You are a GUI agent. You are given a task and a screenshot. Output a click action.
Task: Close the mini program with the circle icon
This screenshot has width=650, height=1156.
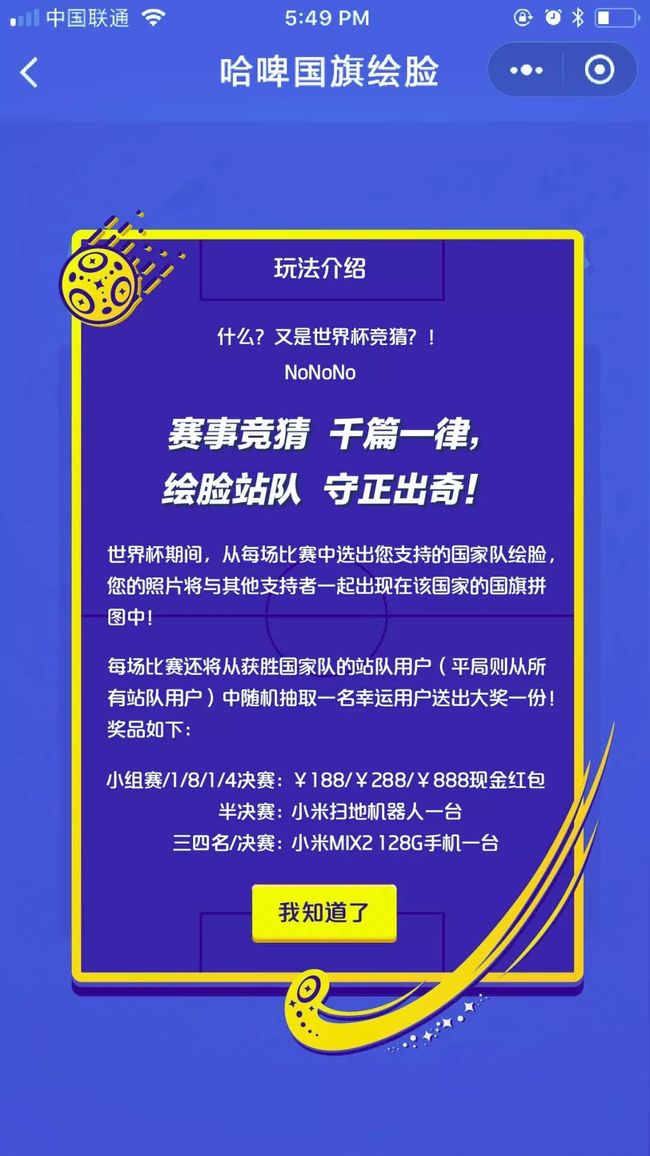click(x=598, y=70)
